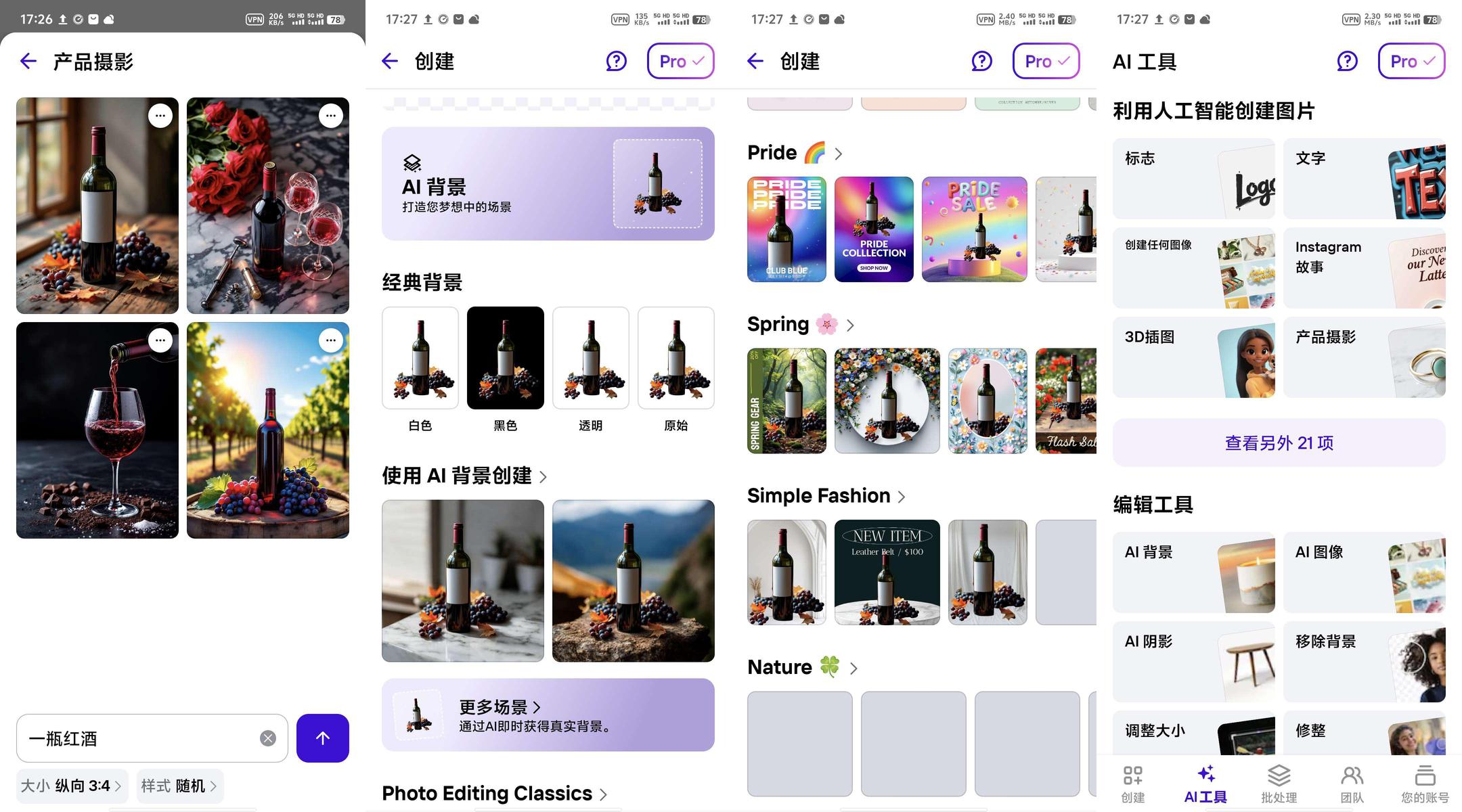This screenshot has width=1462, height=812.
Task: Expand the Photo Editing Classics category
Action: [x=494, y=793]
